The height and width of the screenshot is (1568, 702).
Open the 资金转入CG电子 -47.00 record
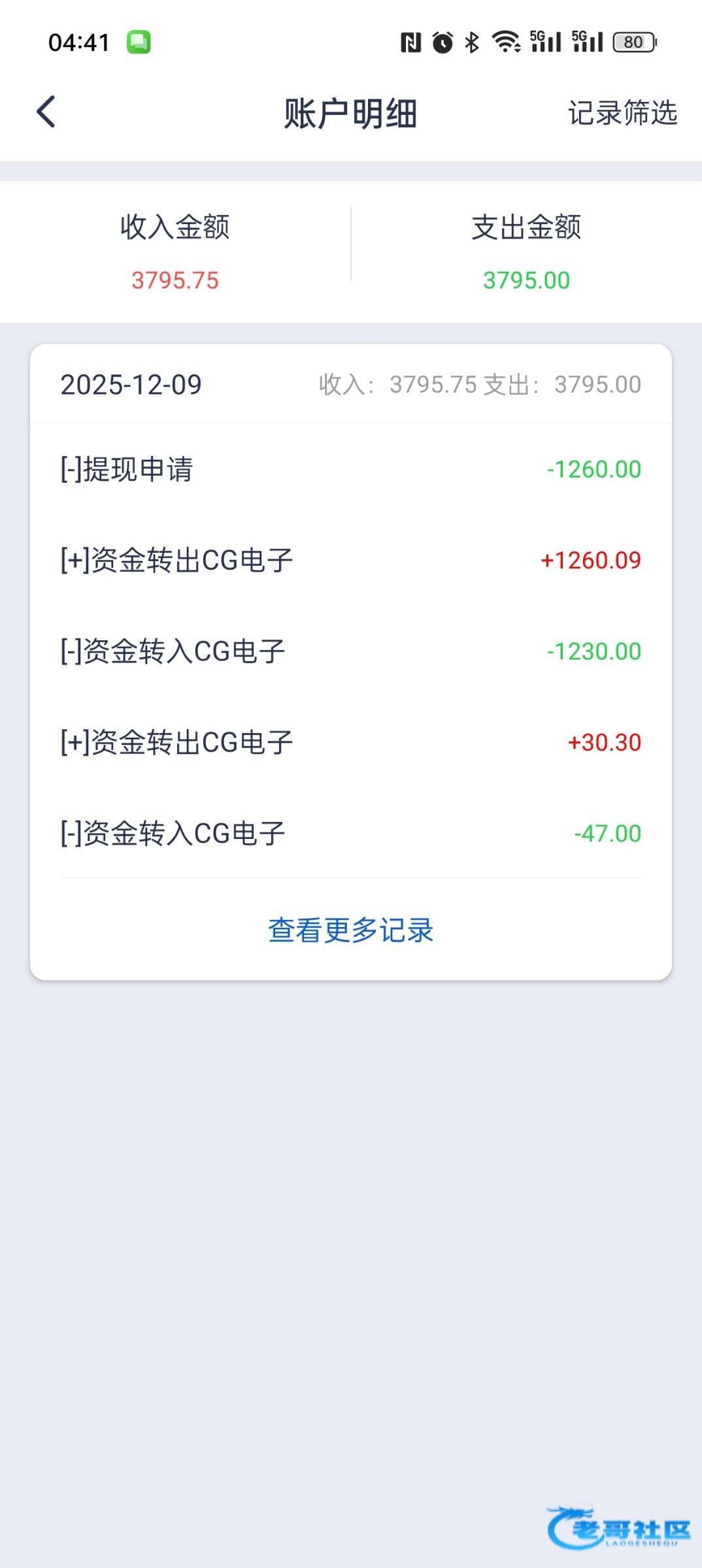pyautogui.click(x=350, y=833)
